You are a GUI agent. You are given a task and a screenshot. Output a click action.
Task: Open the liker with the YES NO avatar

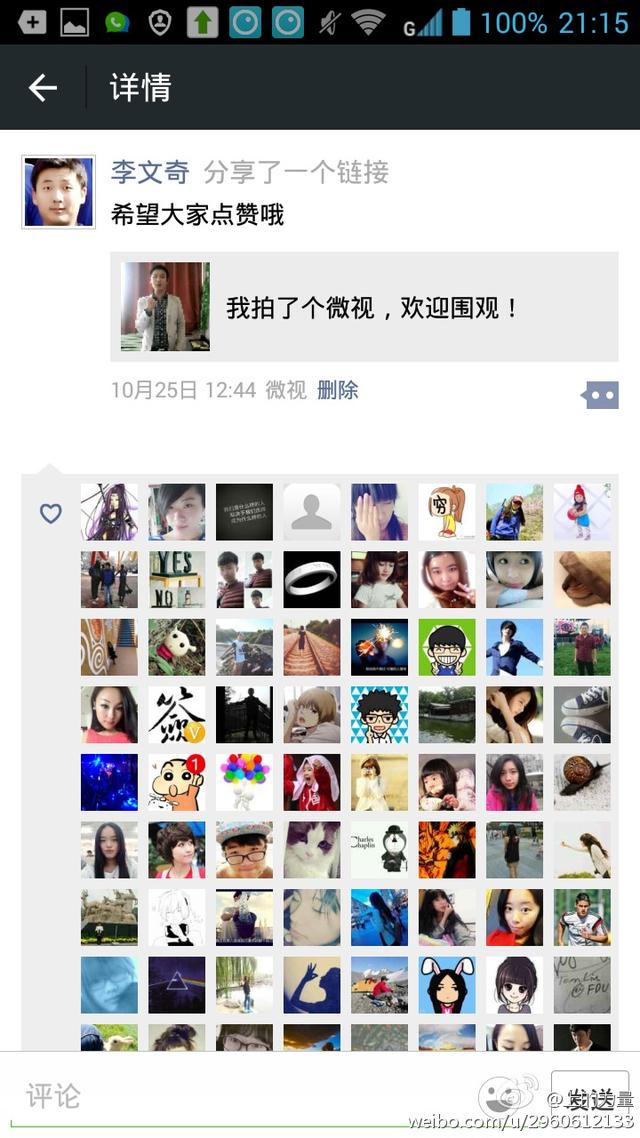pos(177,580)
